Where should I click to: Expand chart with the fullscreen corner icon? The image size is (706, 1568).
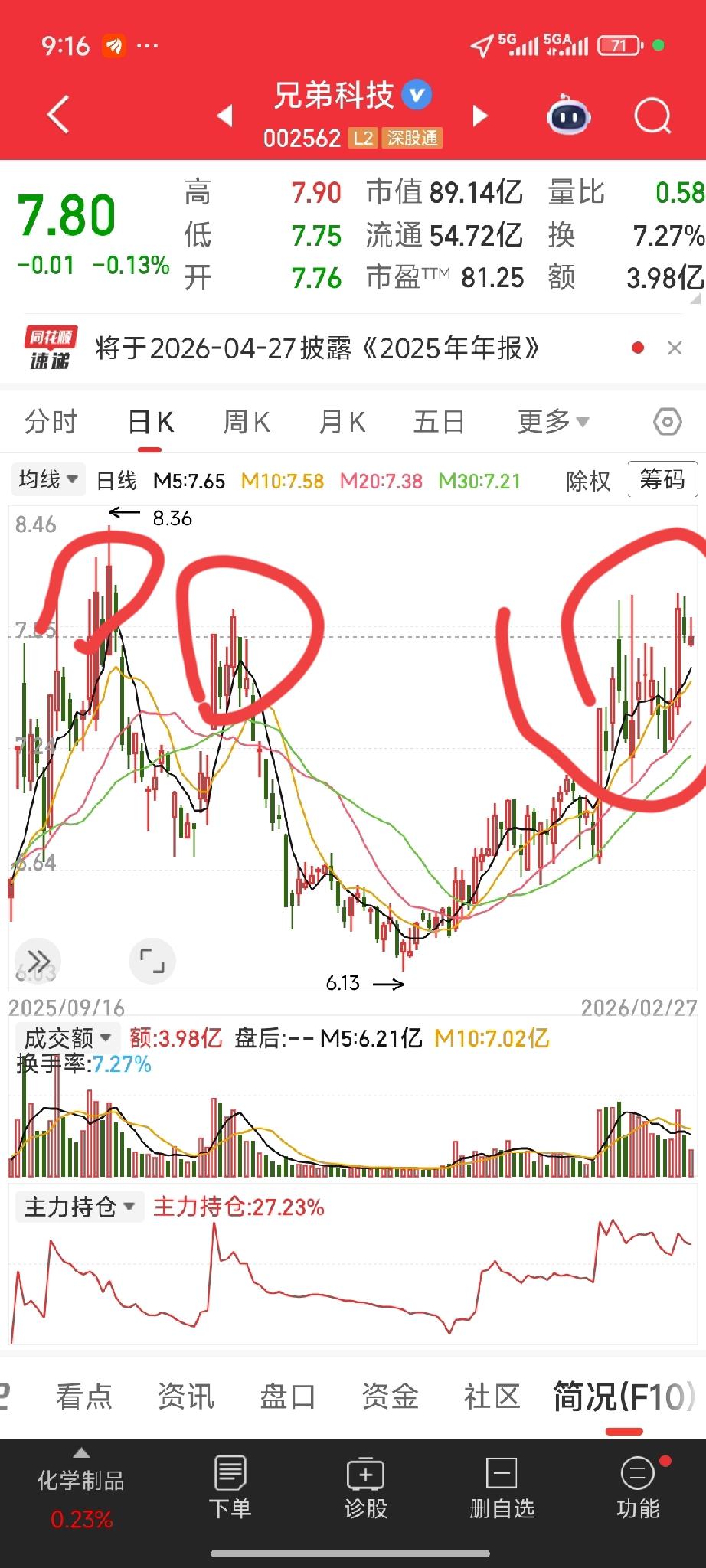click(x=152, y=961)
